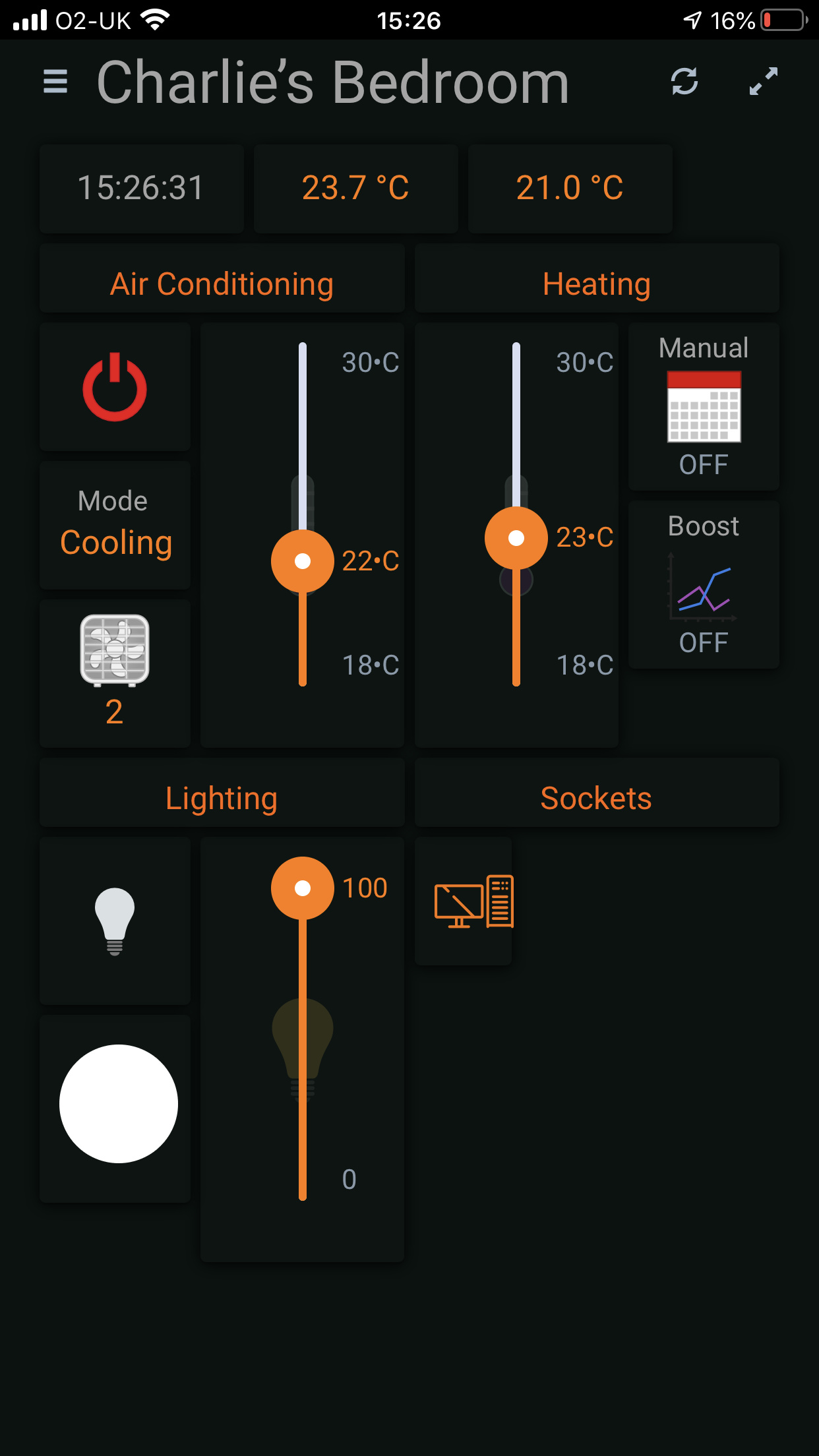Open the hamburger navigation menu
Screen dimensions: 819x1456
tap(55, 82)
